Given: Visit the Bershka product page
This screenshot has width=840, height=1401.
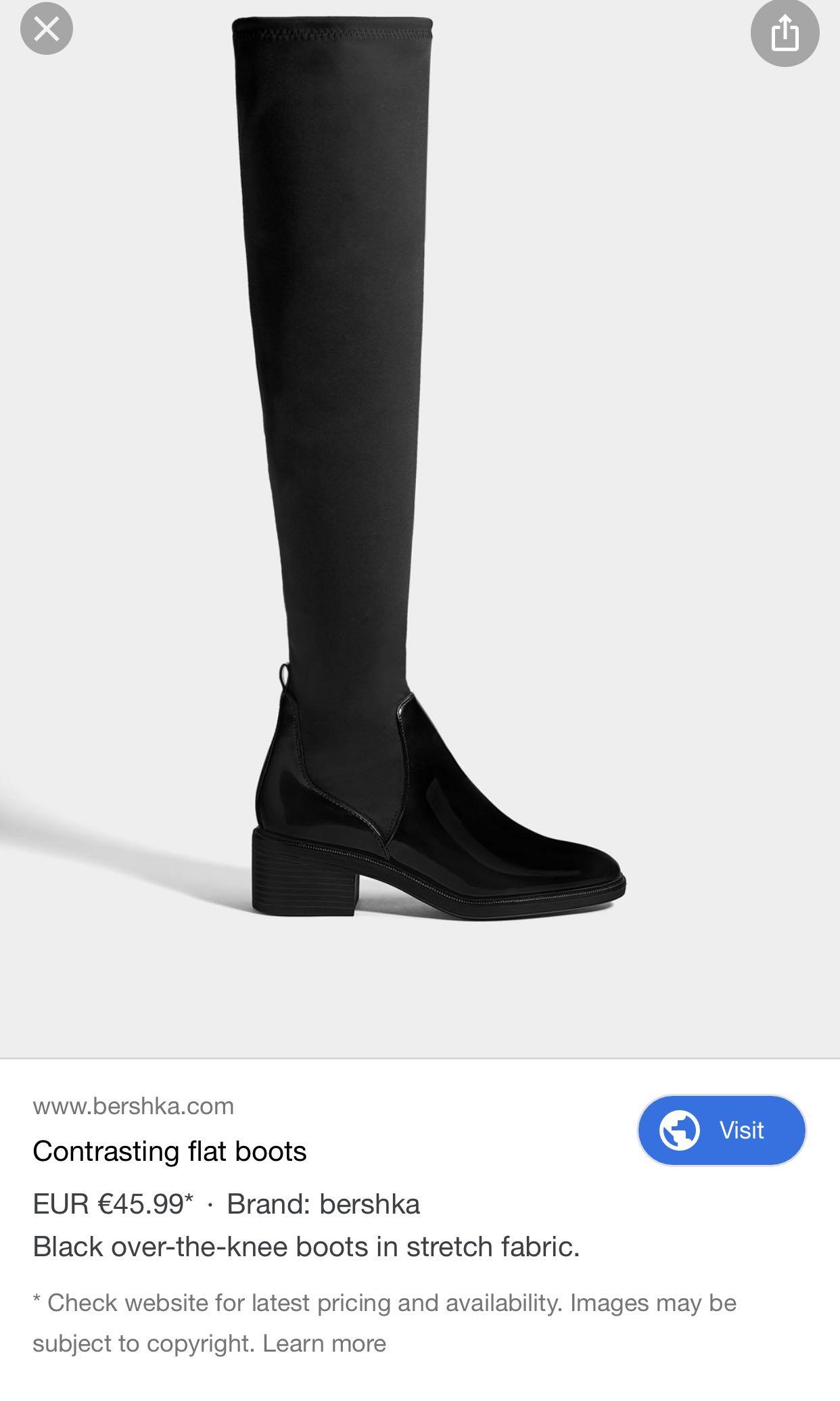Looking at the screenshot, I should (x=722, y=1130).
